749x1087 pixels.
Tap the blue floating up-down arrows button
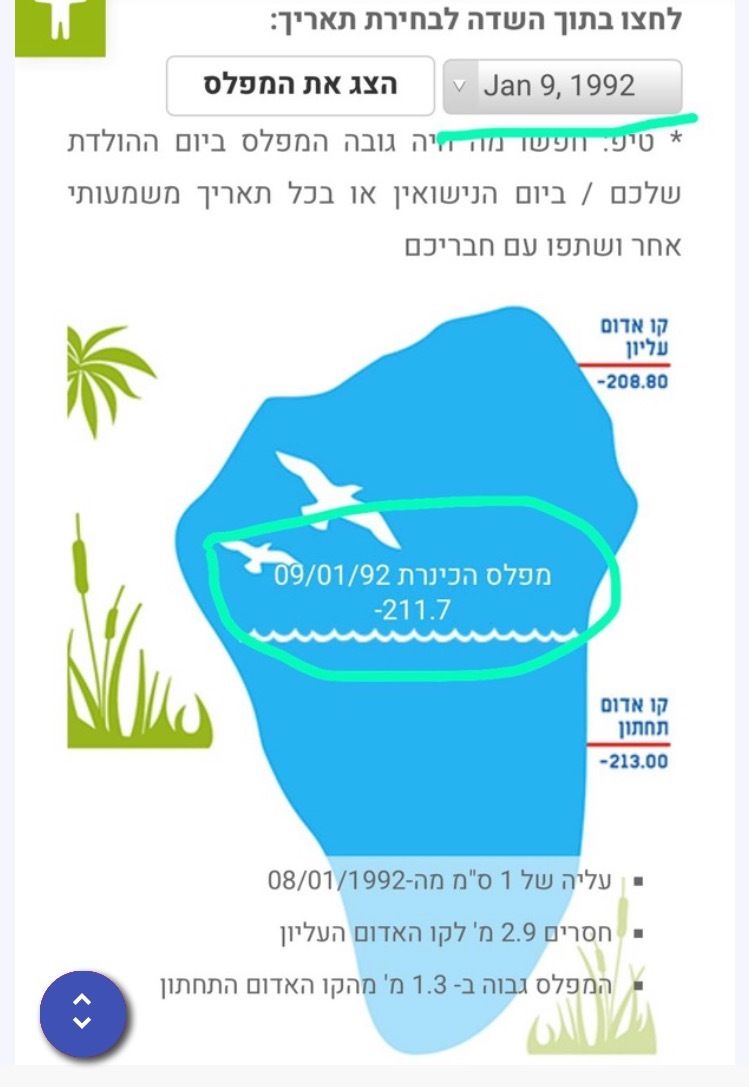[x=83, y=1013]
